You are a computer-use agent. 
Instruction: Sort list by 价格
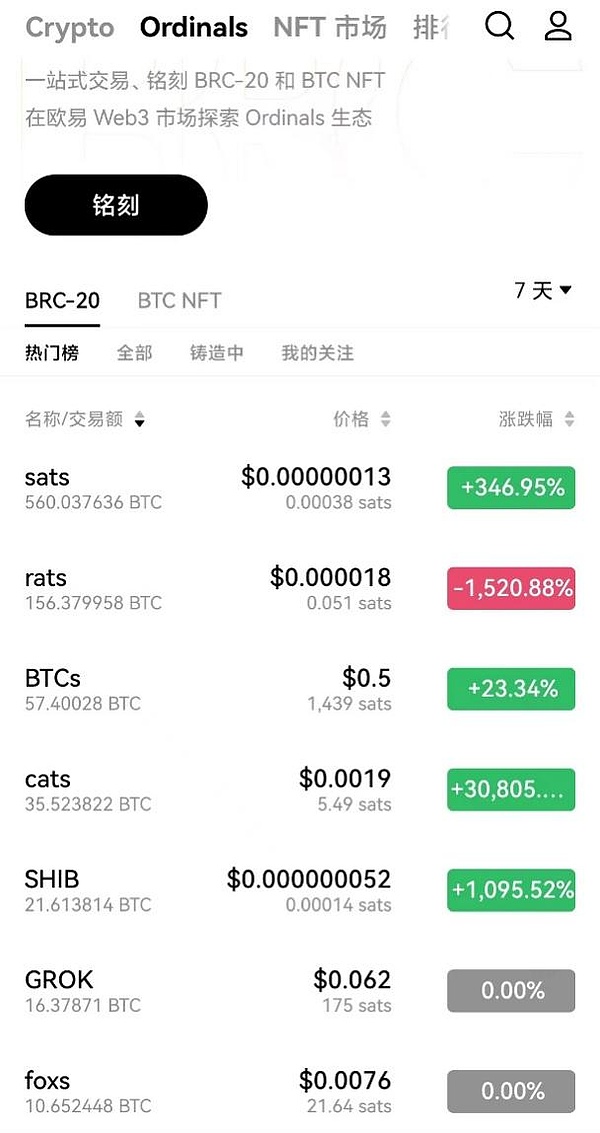coord(361,420)
